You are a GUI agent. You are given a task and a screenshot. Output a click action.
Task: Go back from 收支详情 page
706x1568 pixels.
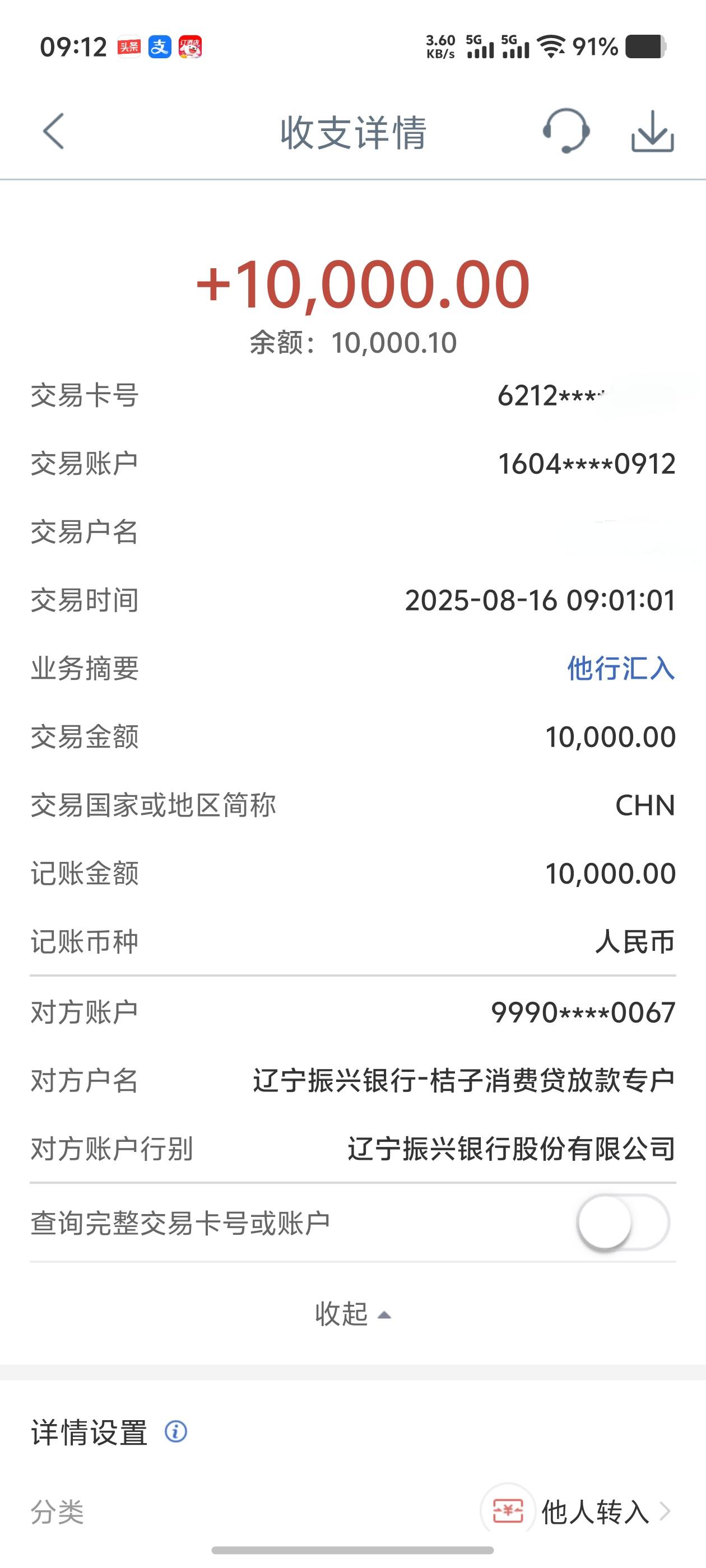54,131
